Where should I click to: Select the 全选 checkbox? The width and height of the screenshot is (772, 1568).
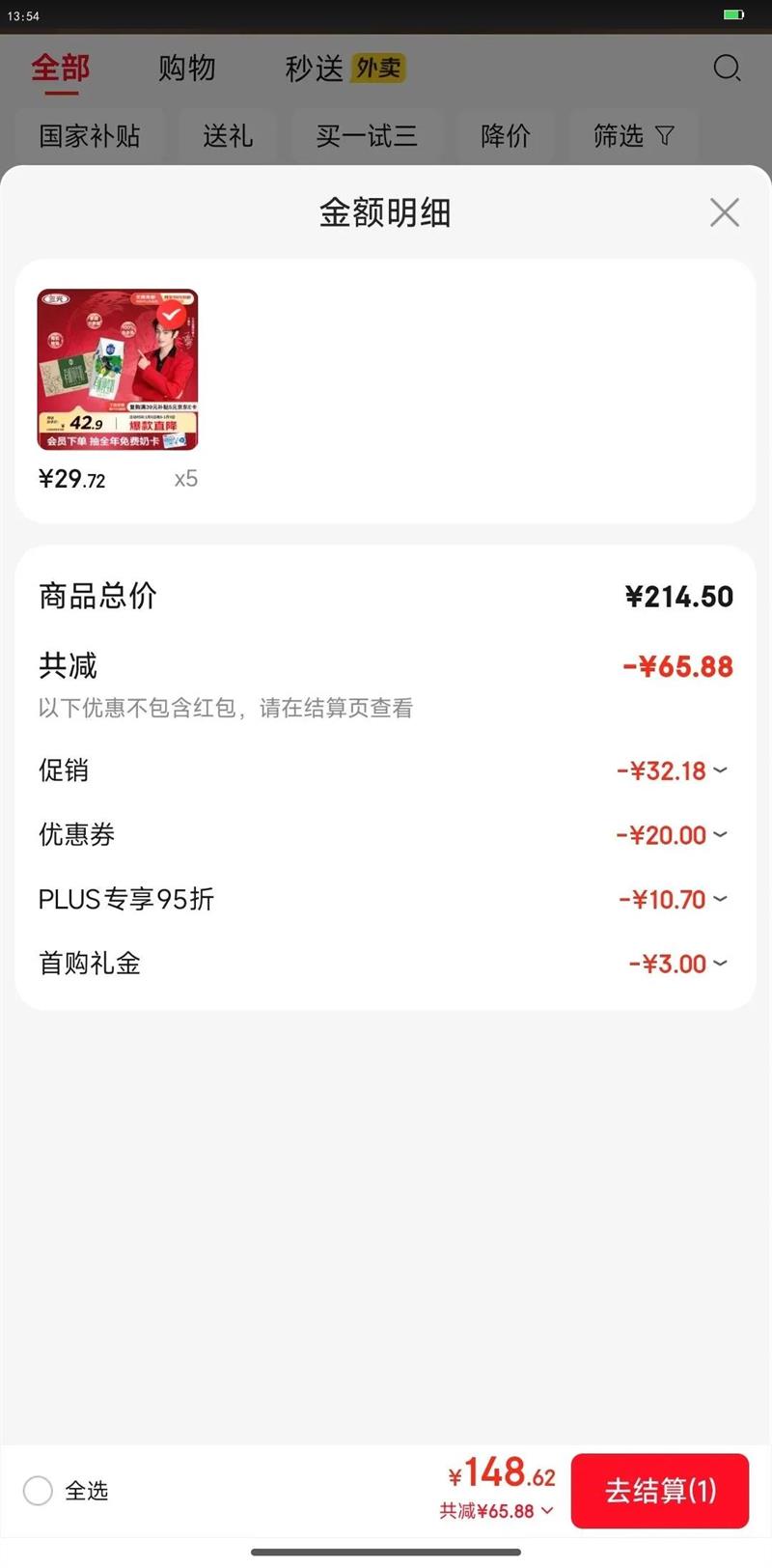pyautogui.click(x=37, y=1490)
